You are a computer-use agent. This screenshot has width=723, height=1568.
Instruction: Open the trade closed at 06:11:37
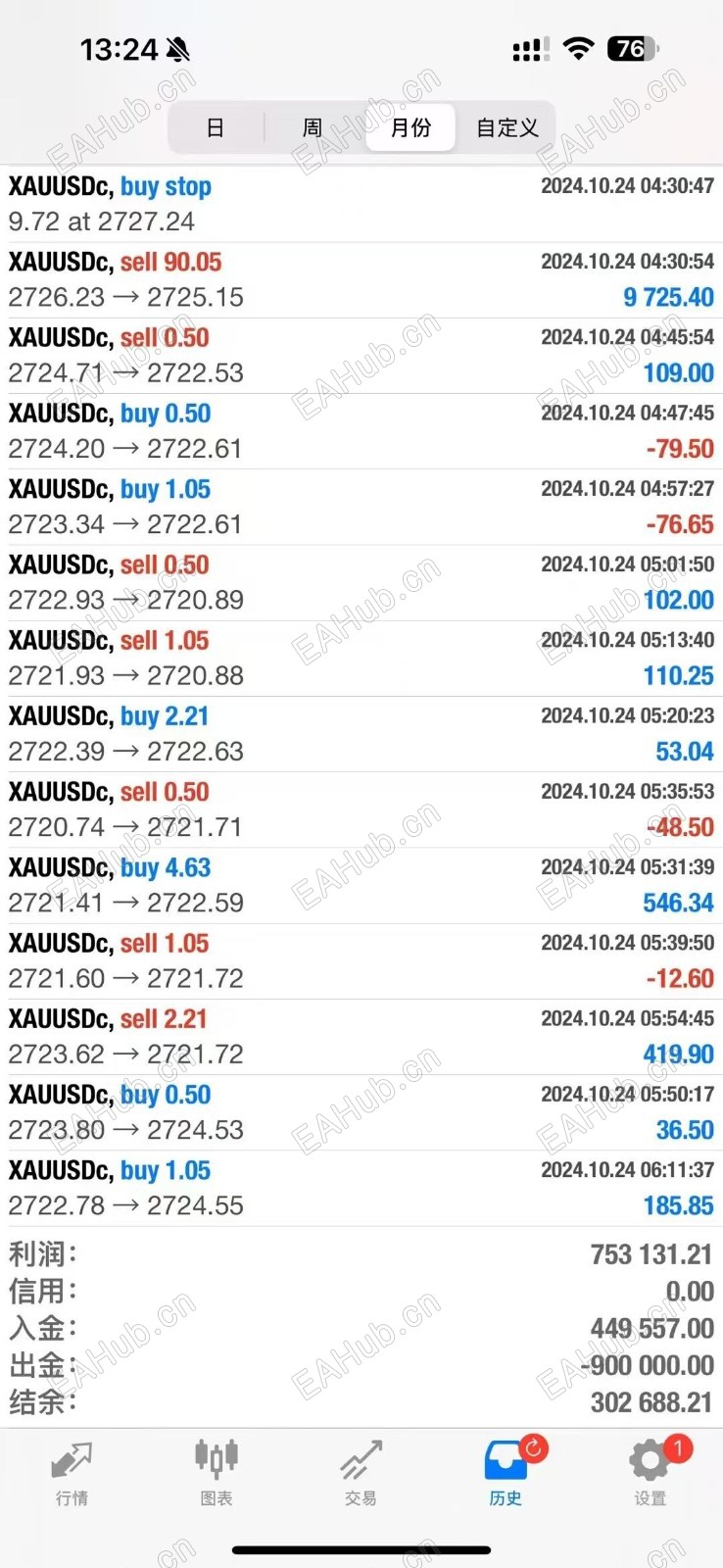[x=361, y=1188]
